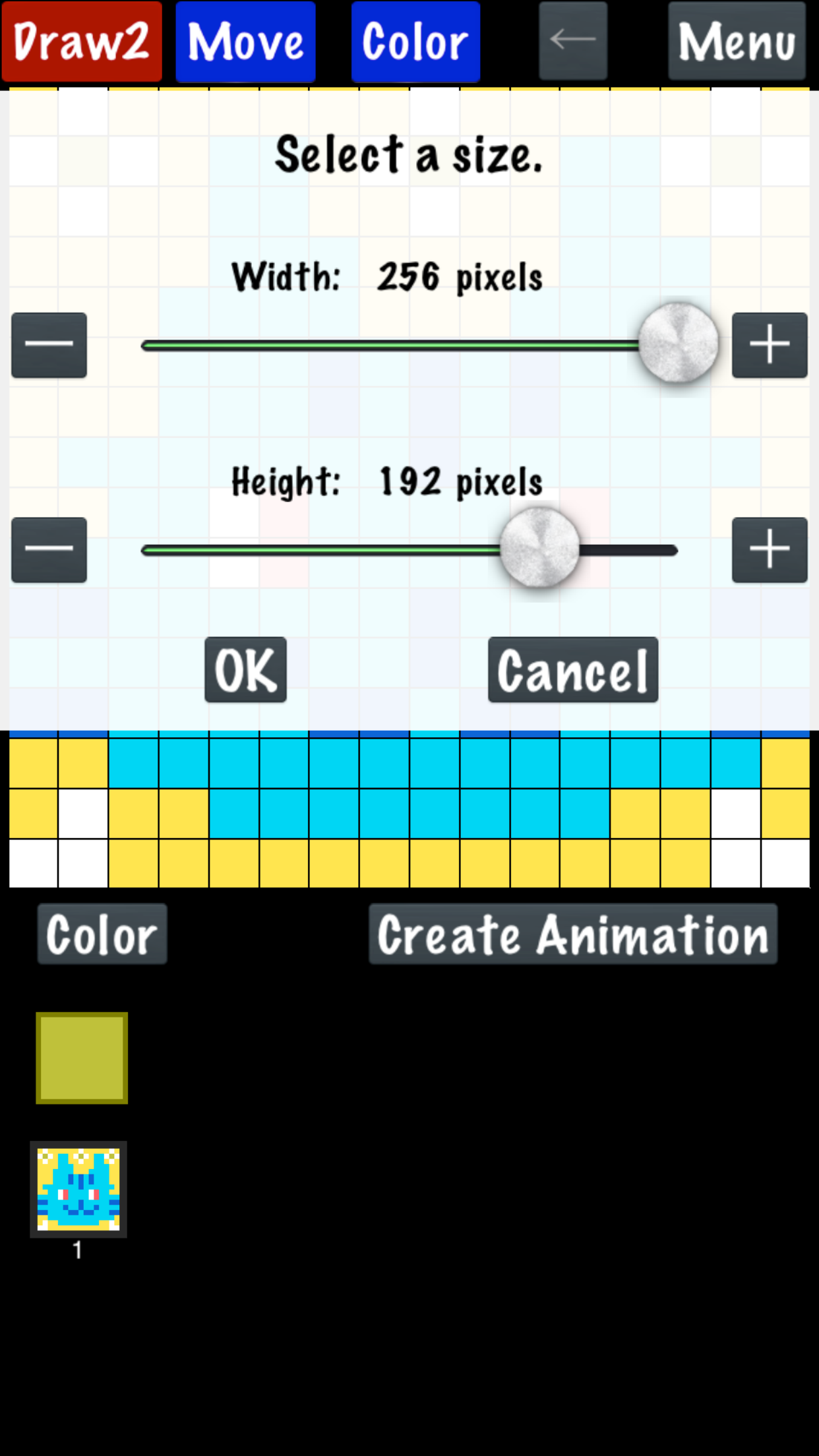Decrease height with the minus button

coord(49,550)
